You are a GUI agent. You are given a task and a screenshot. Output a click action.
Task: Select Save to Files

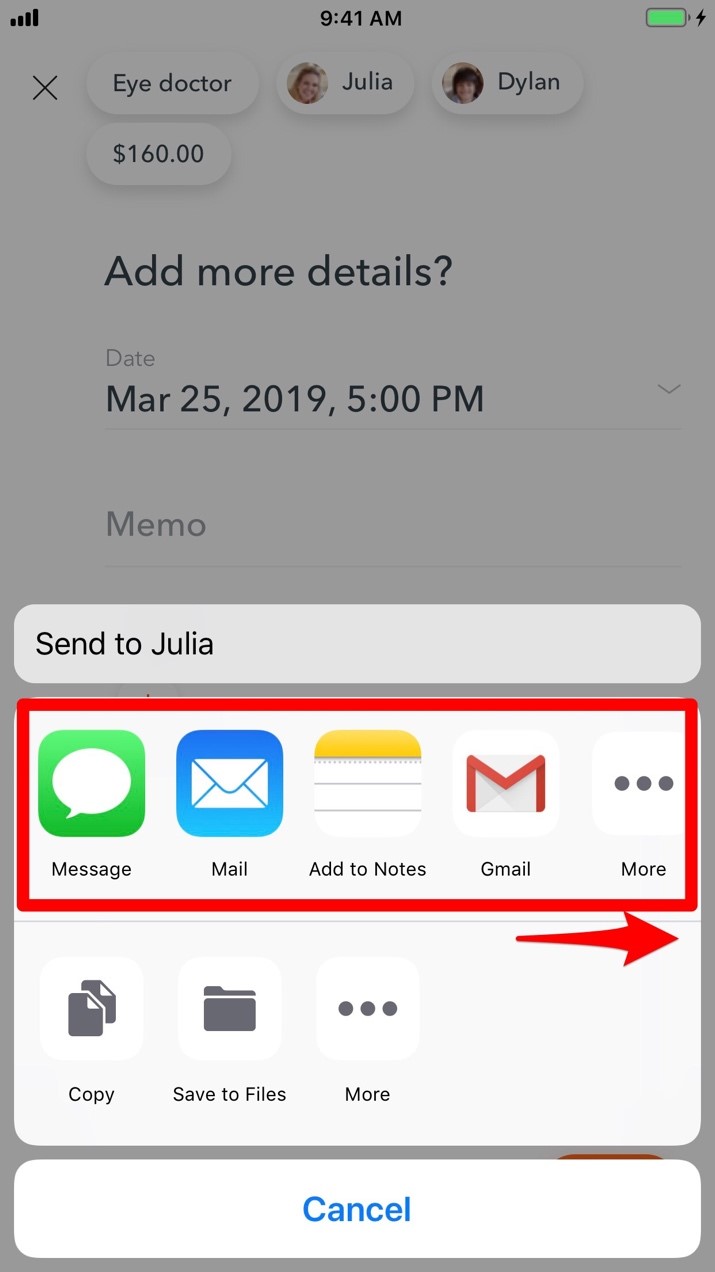tap(229, 1010)
